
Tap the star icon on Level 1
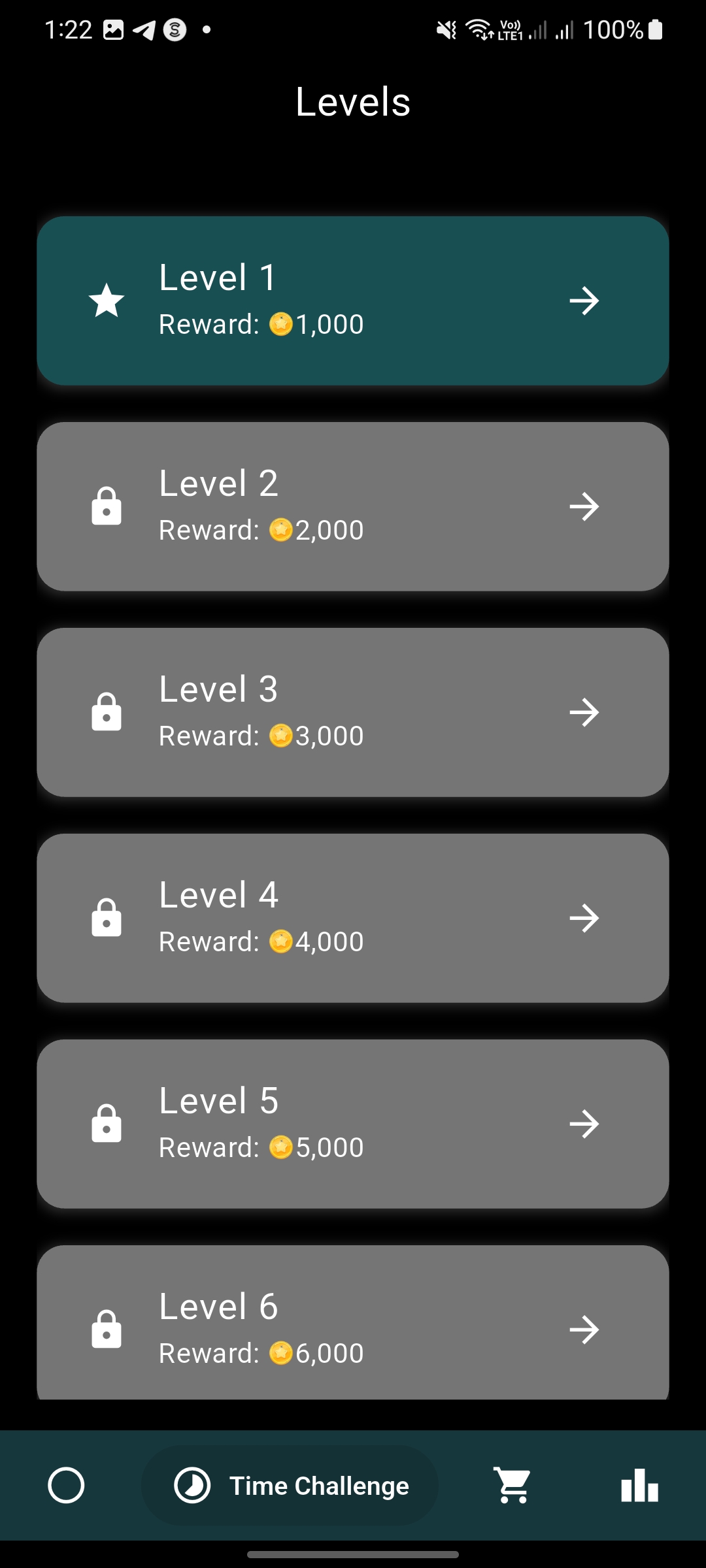click(x=107, y=299)
